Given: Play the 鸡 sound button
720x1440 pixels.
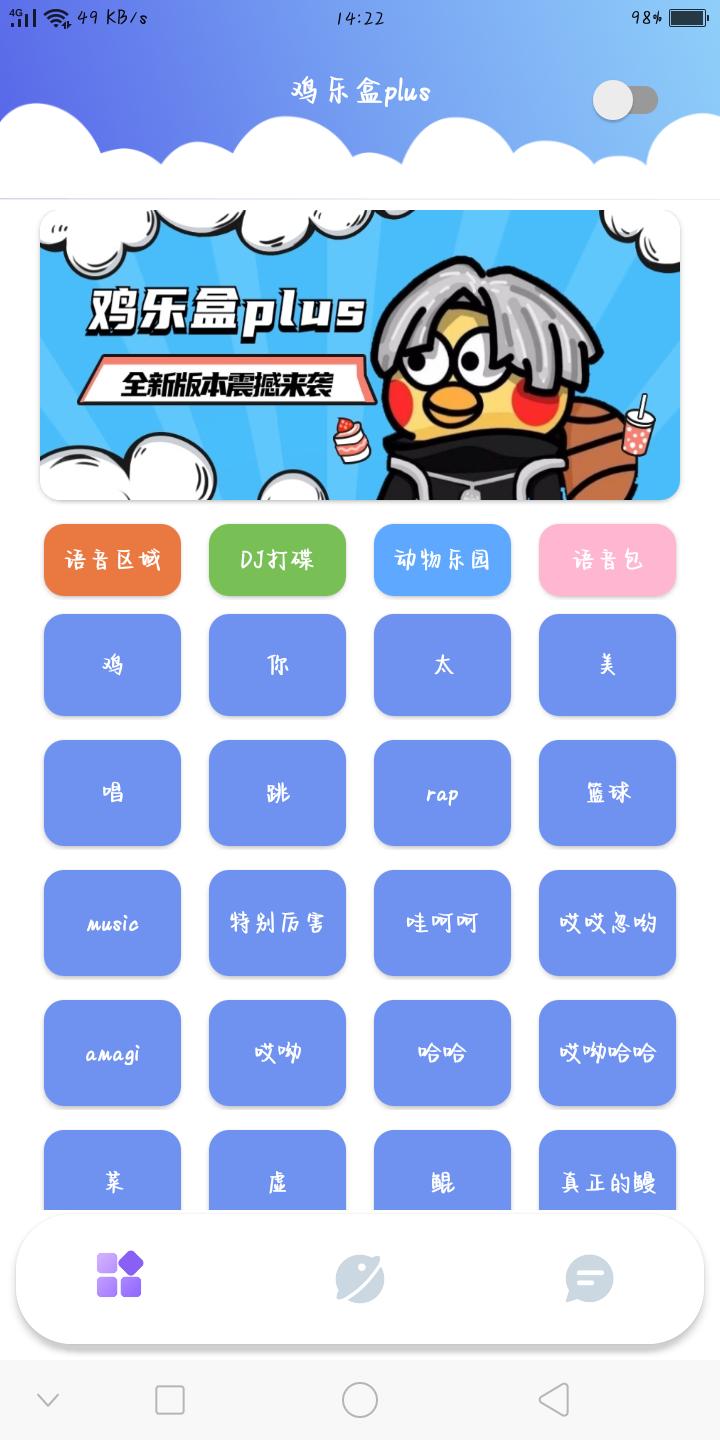Looking at the screenshot, I should [x=112, y=665].
